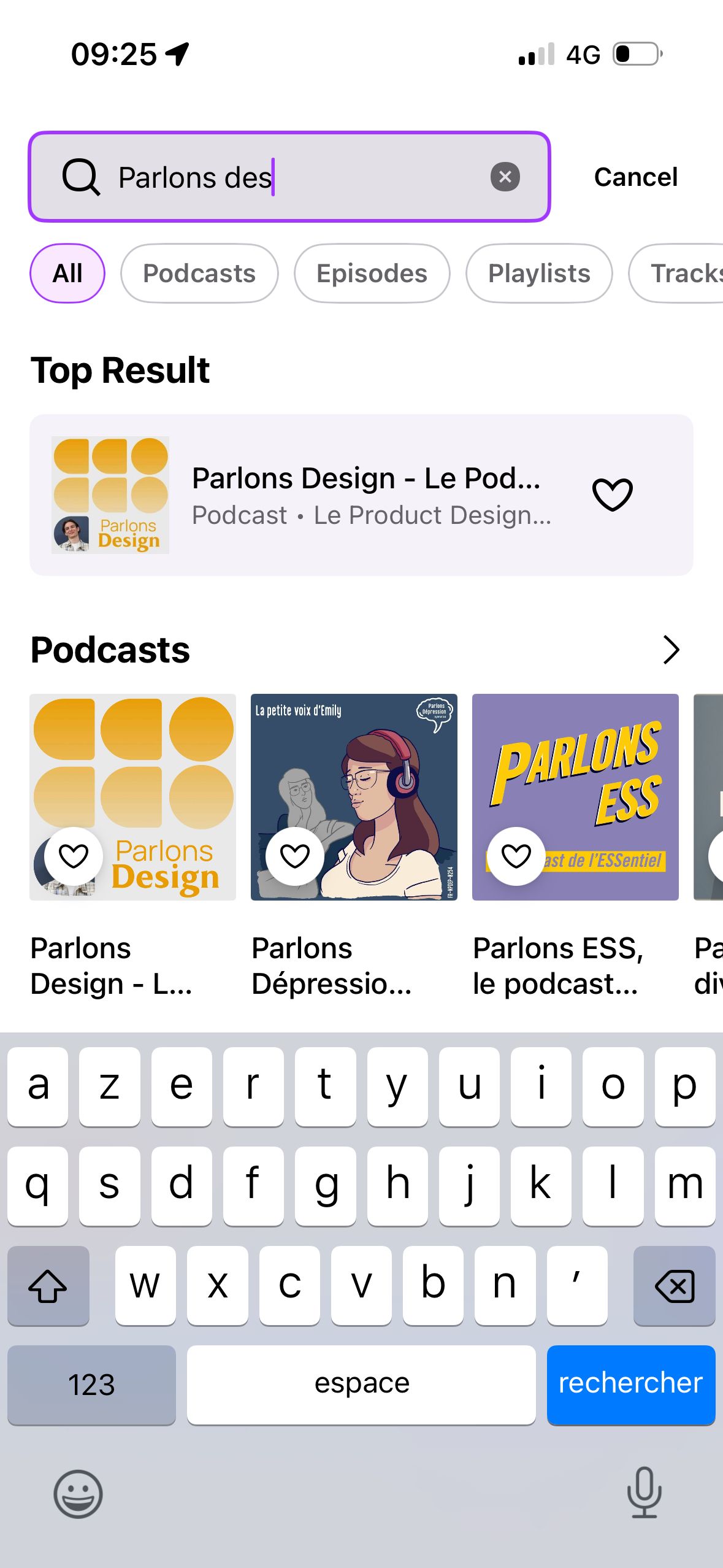Tap the search field with 'Parlons des'
The width and height of the screenshot is (723, 1568).
(288, 177)
